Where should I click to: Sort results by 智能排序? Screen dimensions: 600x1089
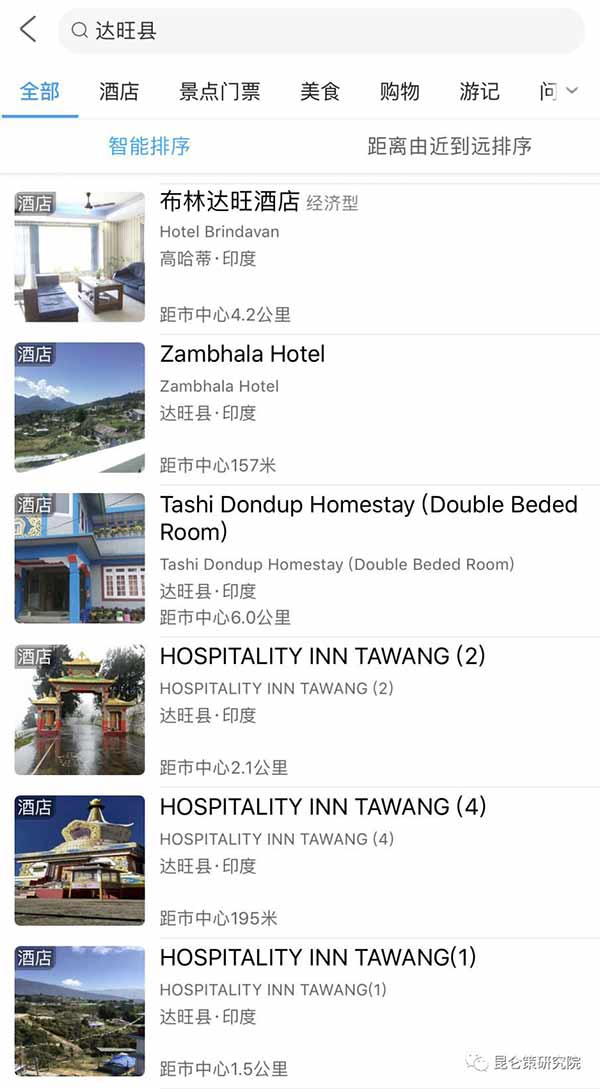pyautogui.click(x=149, y=146)
